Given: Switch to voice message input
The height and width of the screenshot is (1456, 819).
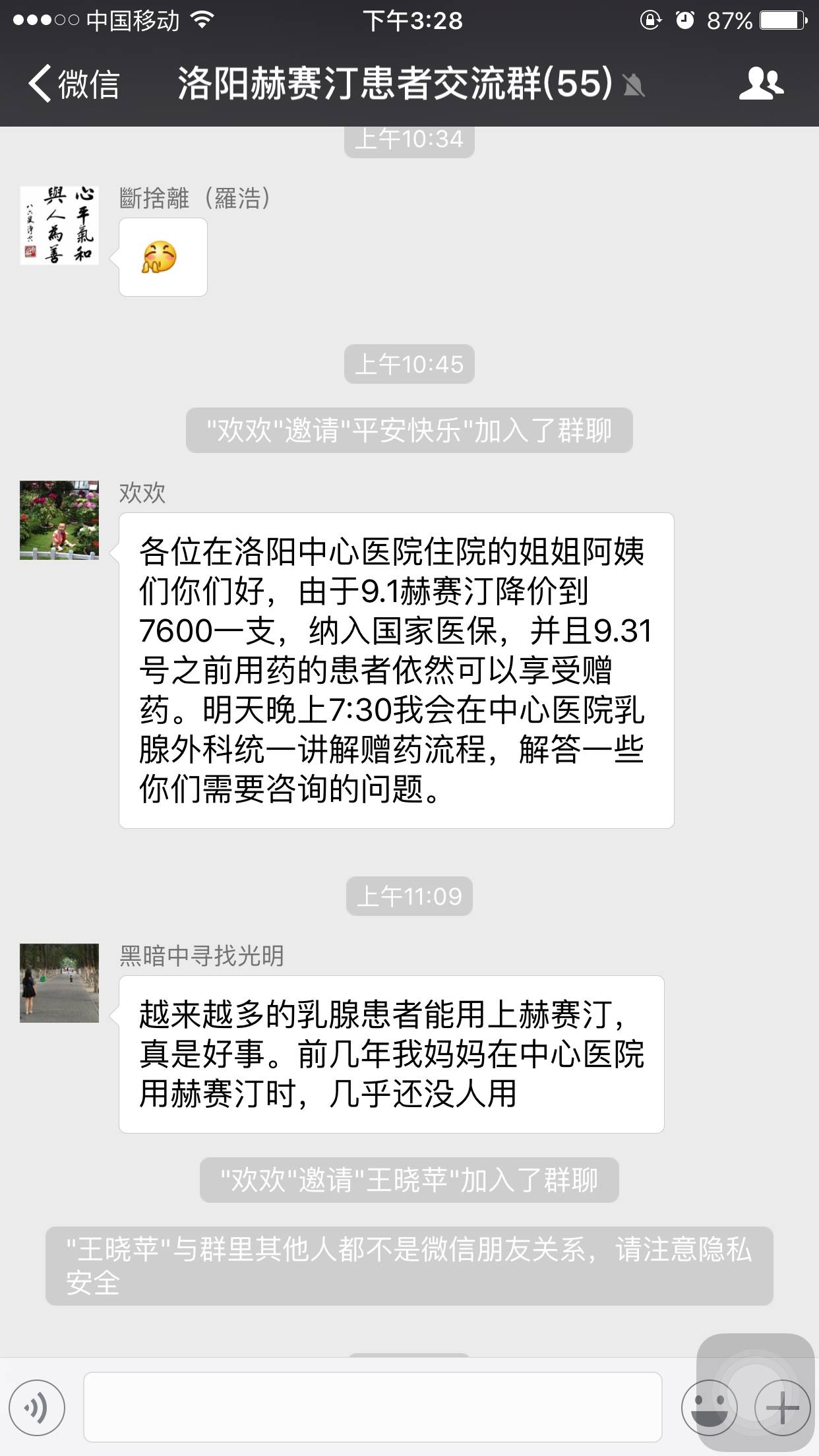Looking at the screenshot, I should [37, 1407].
